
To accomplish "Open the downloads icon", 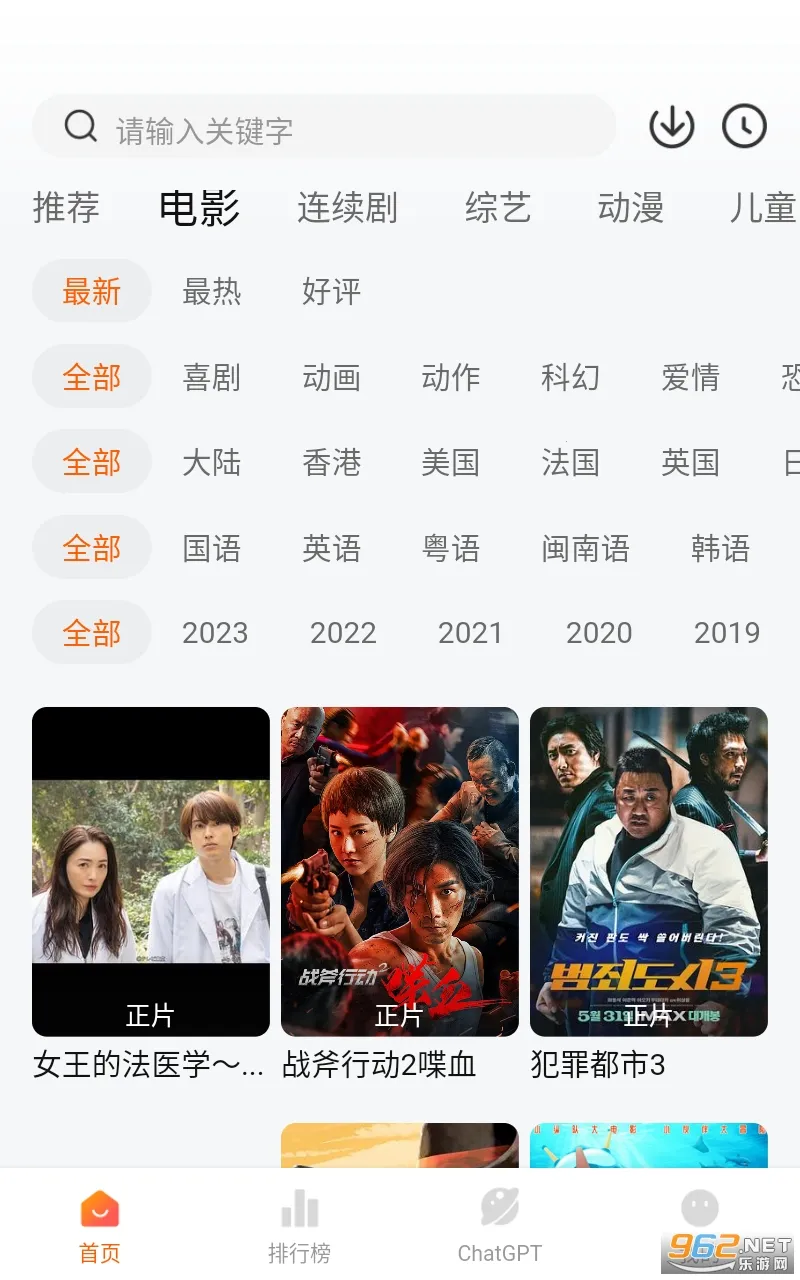I will (x=671, y=127).
